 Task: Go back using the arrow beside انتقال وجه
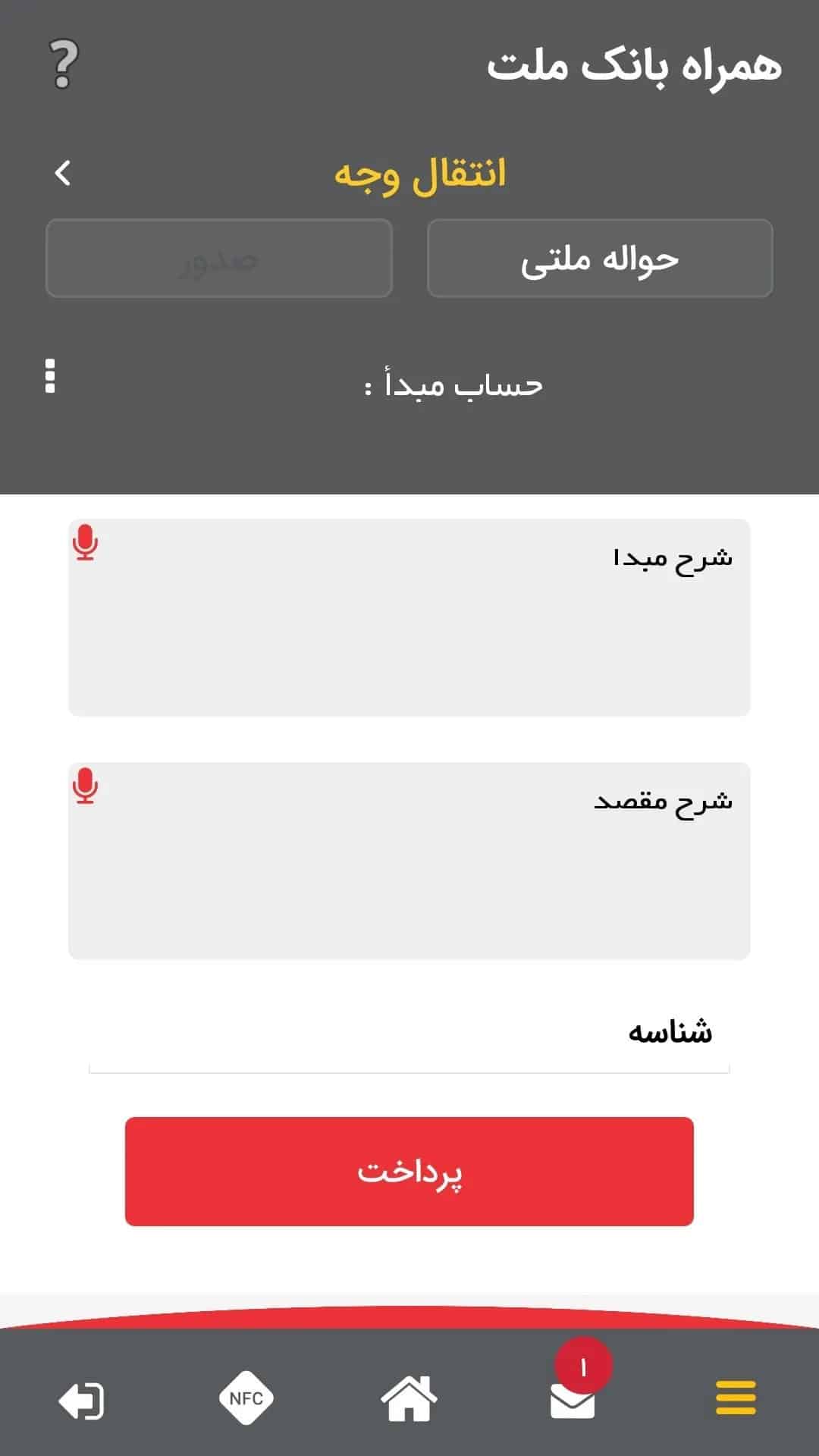63,173
